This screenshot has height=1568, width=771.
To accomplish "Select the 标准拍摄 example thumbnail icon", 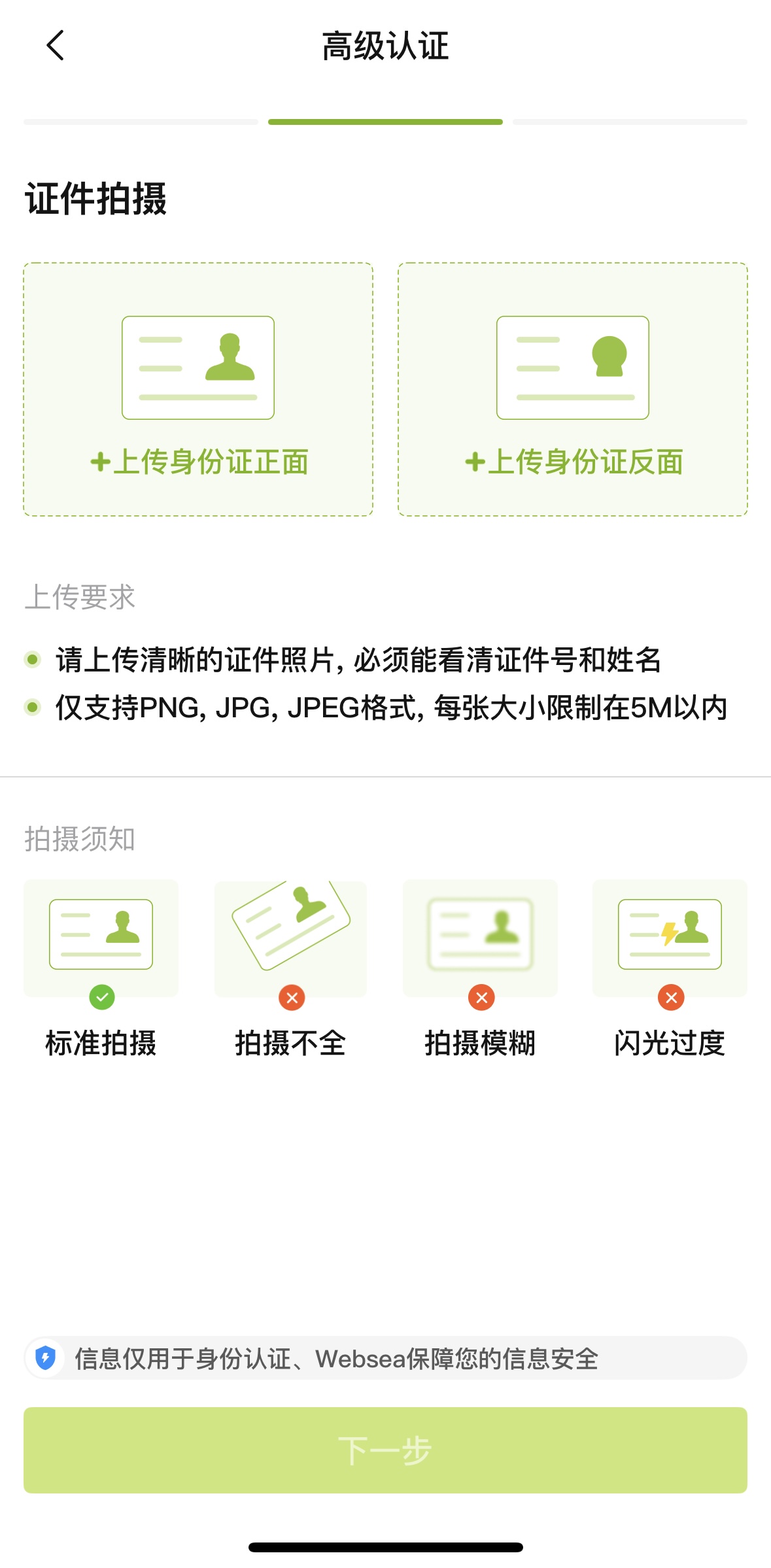I will [x=101, y=934].
